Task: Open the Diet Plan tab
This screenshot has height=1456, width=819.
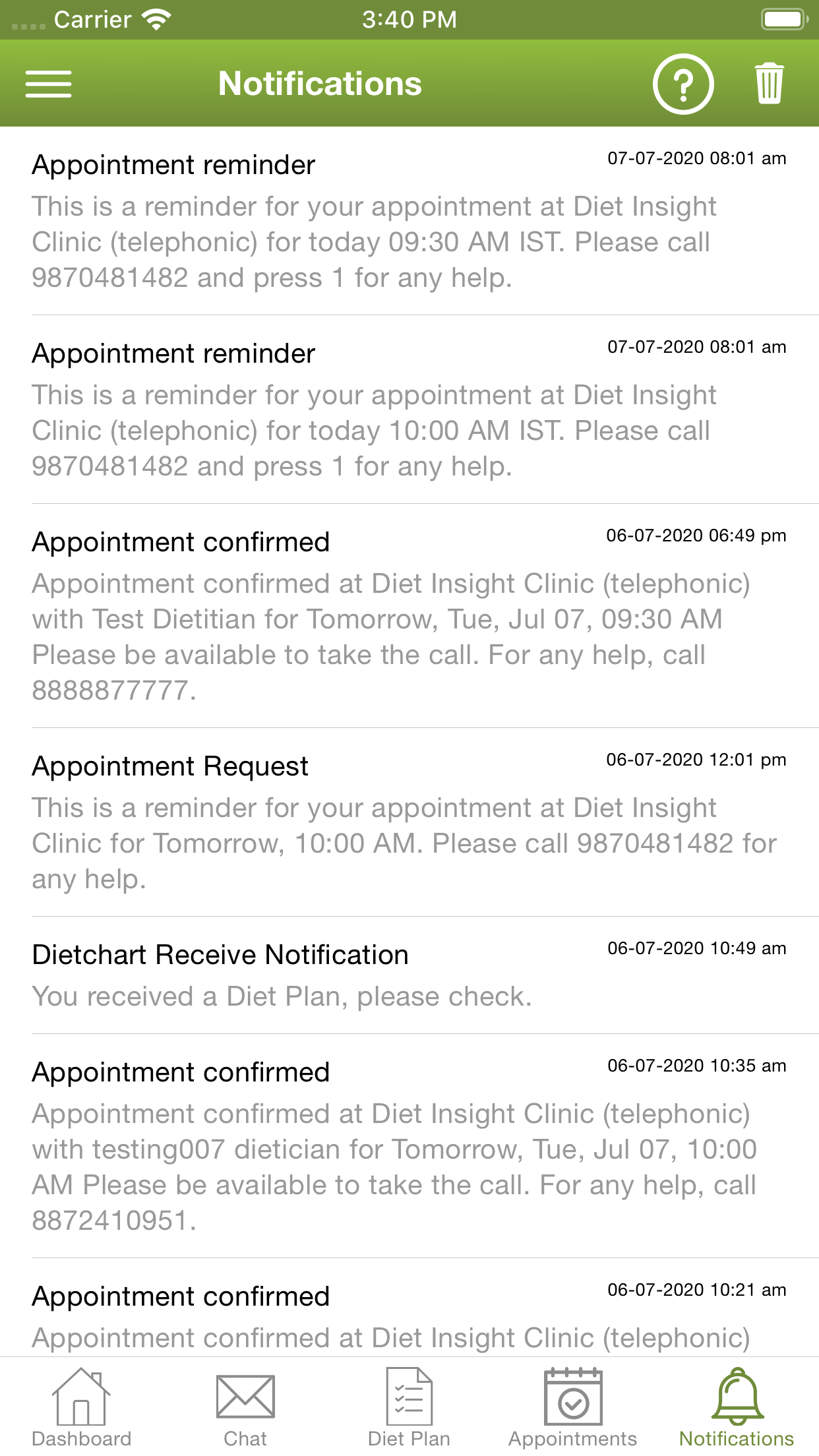Action: 409,1407
